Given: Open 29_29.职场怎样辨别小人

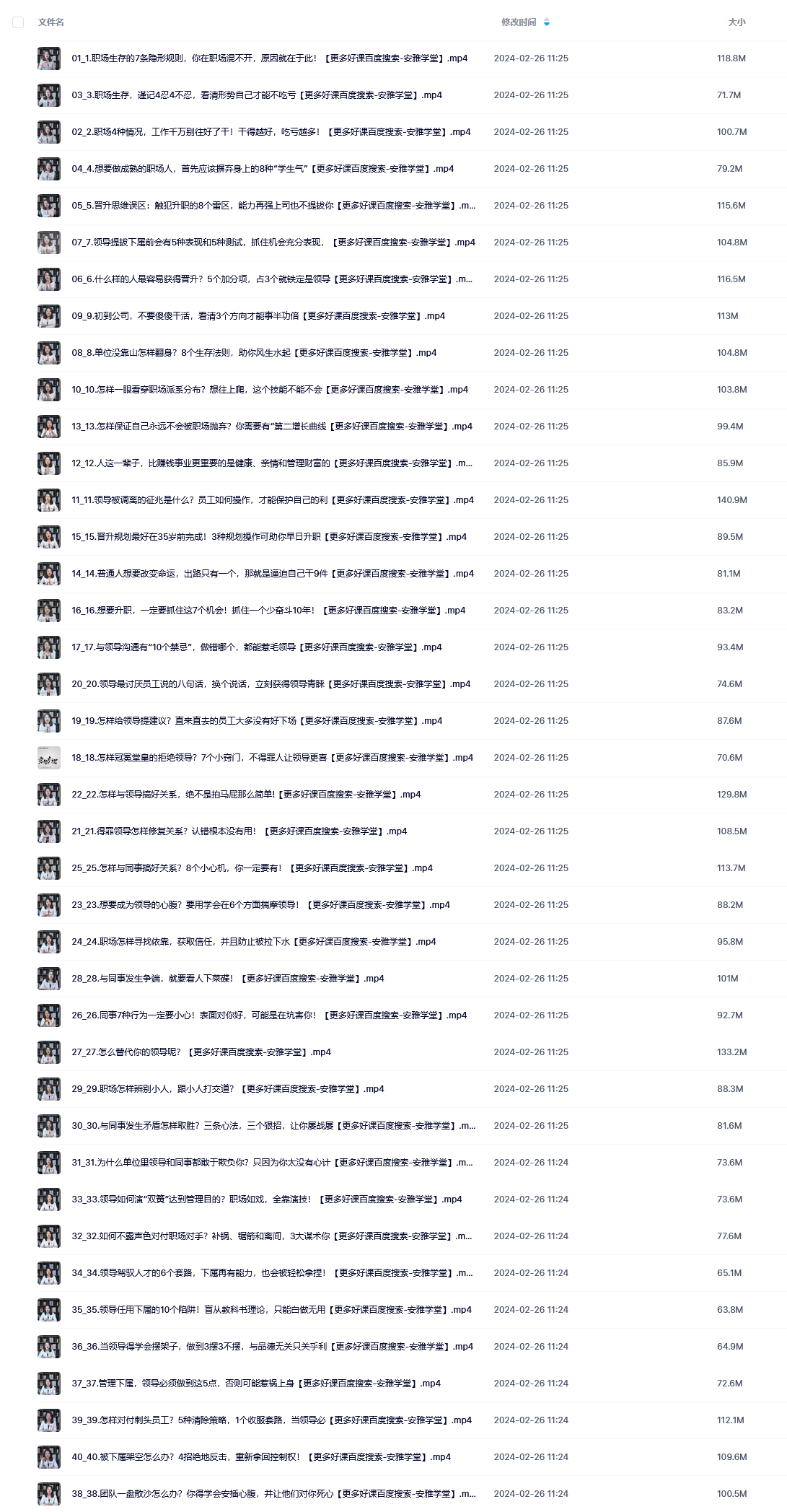Looking at the screenshot, I should pyautogui.click(x=228, y=1089).
